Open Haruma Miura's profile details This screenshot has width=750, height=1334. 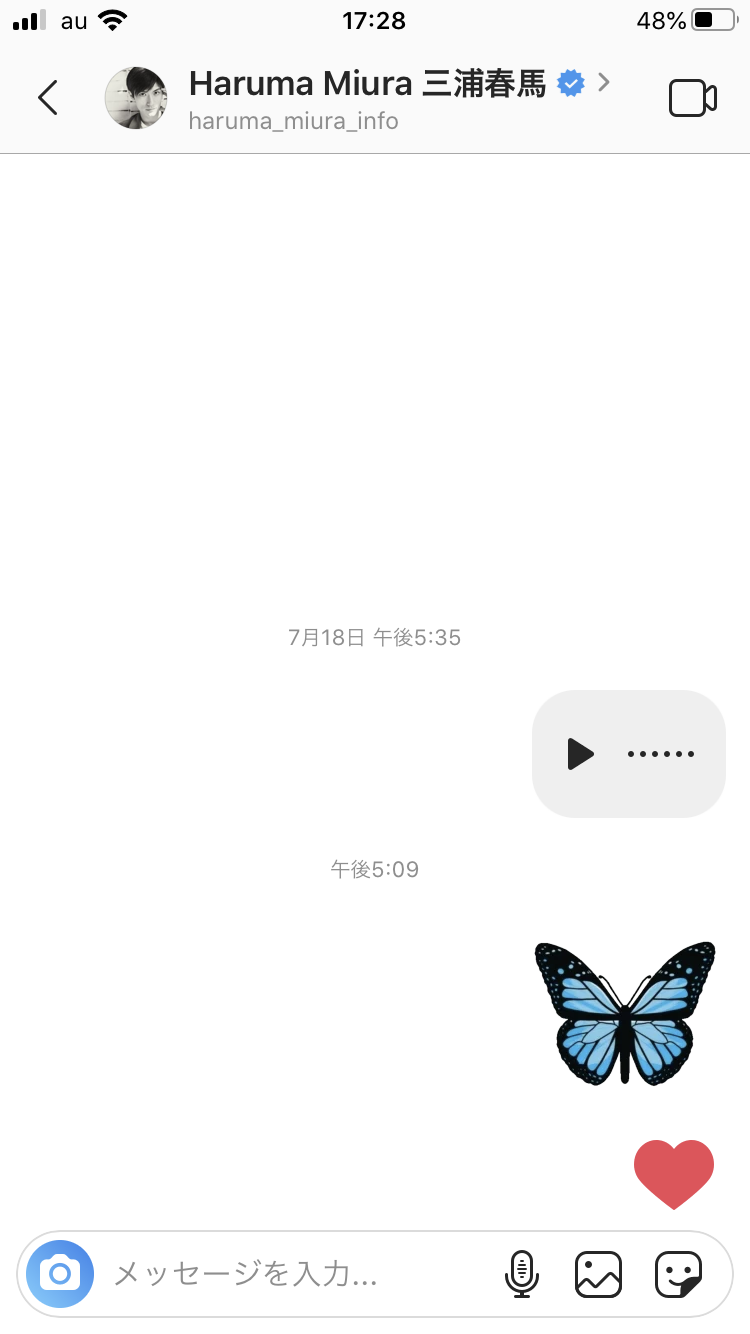(x=368, y=85)
